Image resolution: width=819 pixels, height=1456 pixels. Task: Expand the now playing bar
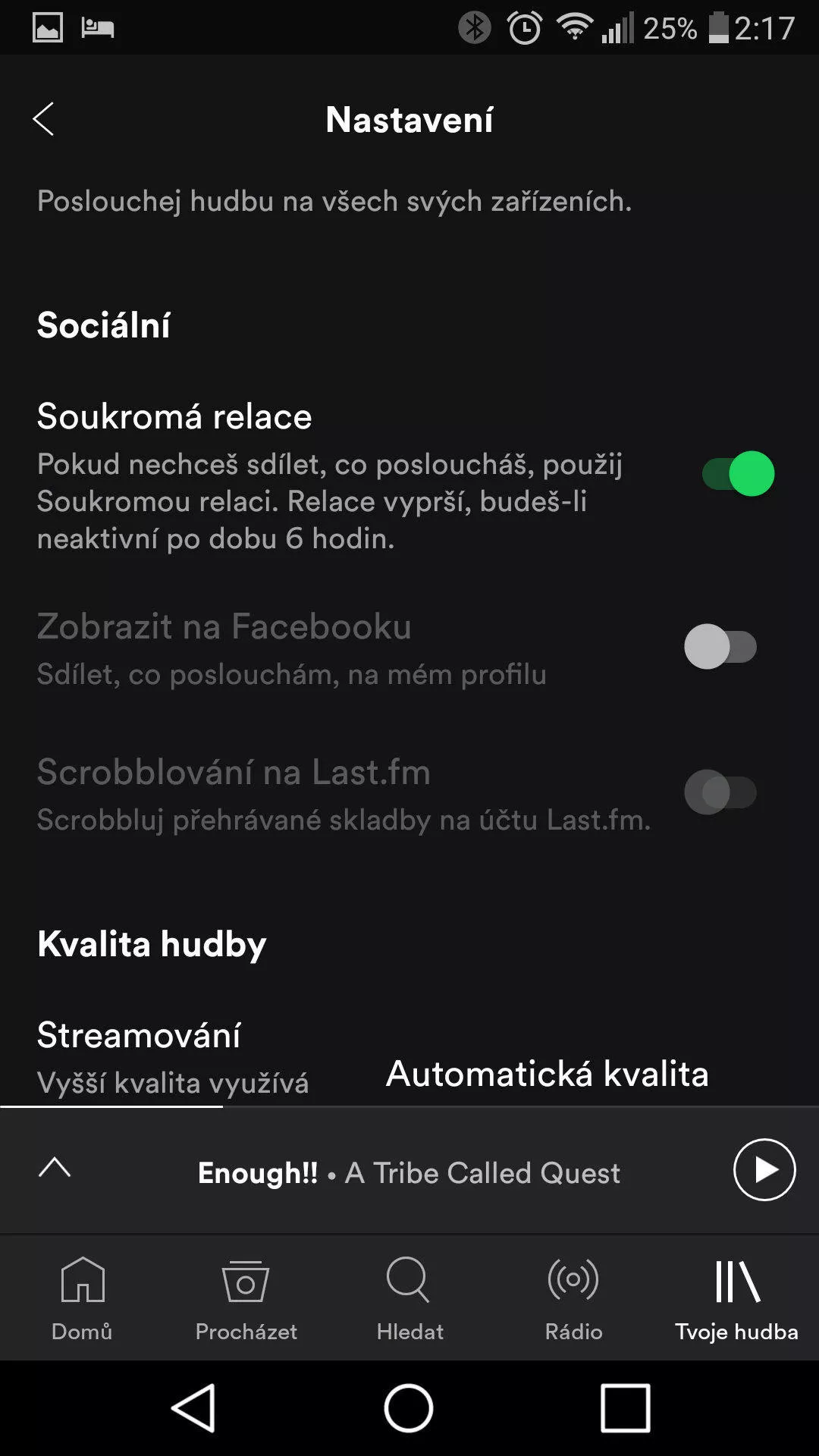coord(55,1169)
